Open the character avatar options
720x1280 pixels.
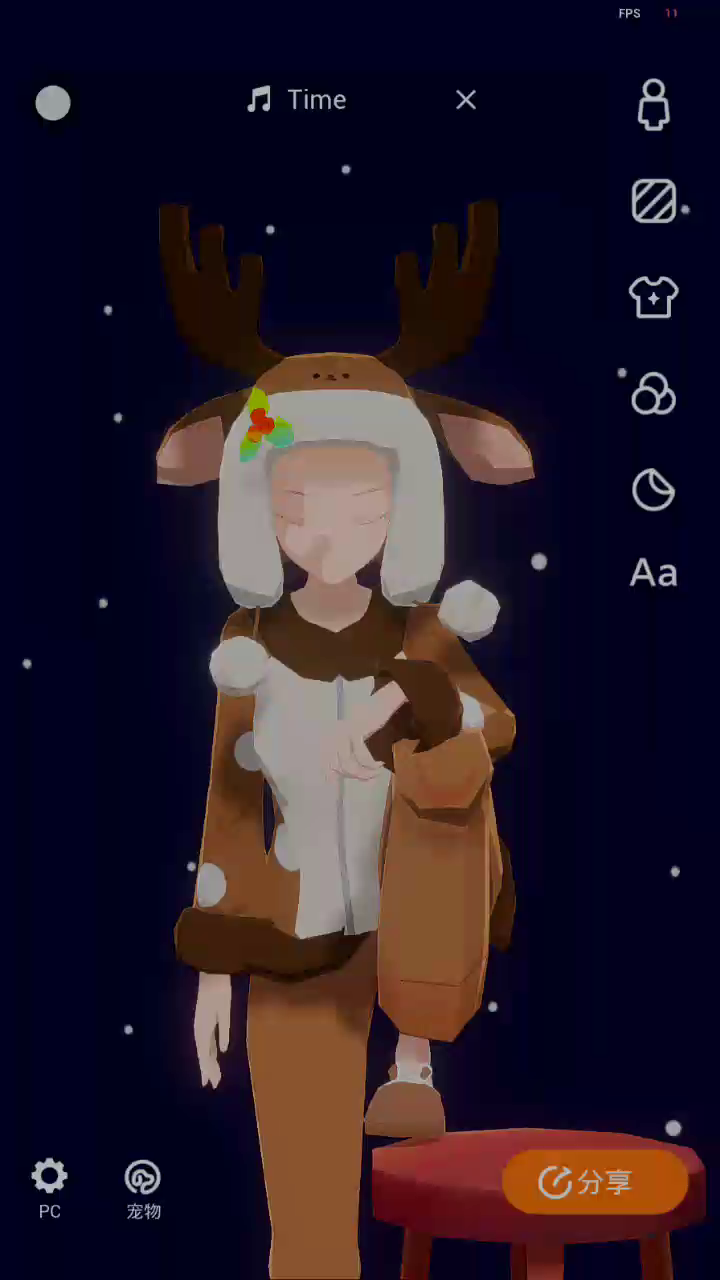(x=653, y=105)
